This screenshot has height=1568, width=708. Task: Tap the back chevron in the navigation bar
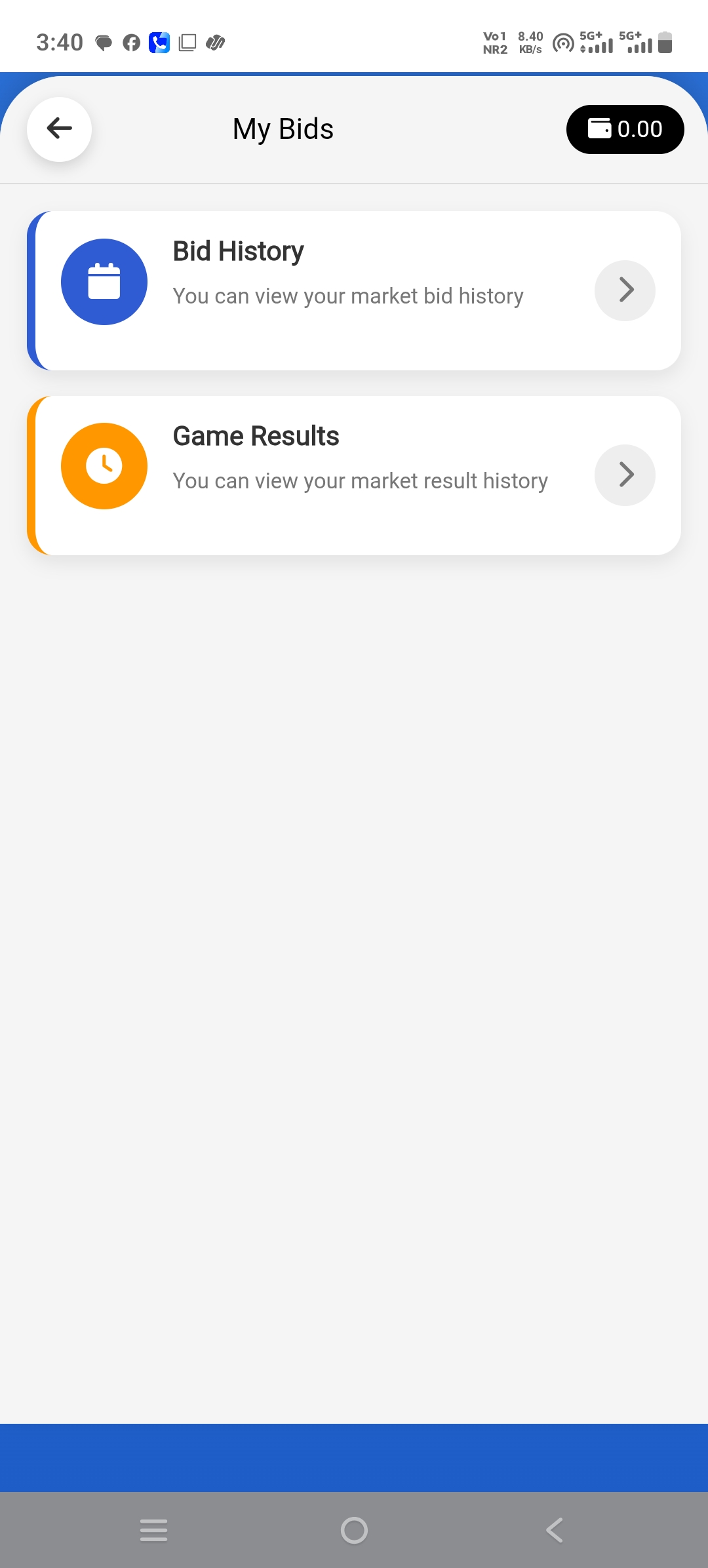click(x=554, y=1531)
